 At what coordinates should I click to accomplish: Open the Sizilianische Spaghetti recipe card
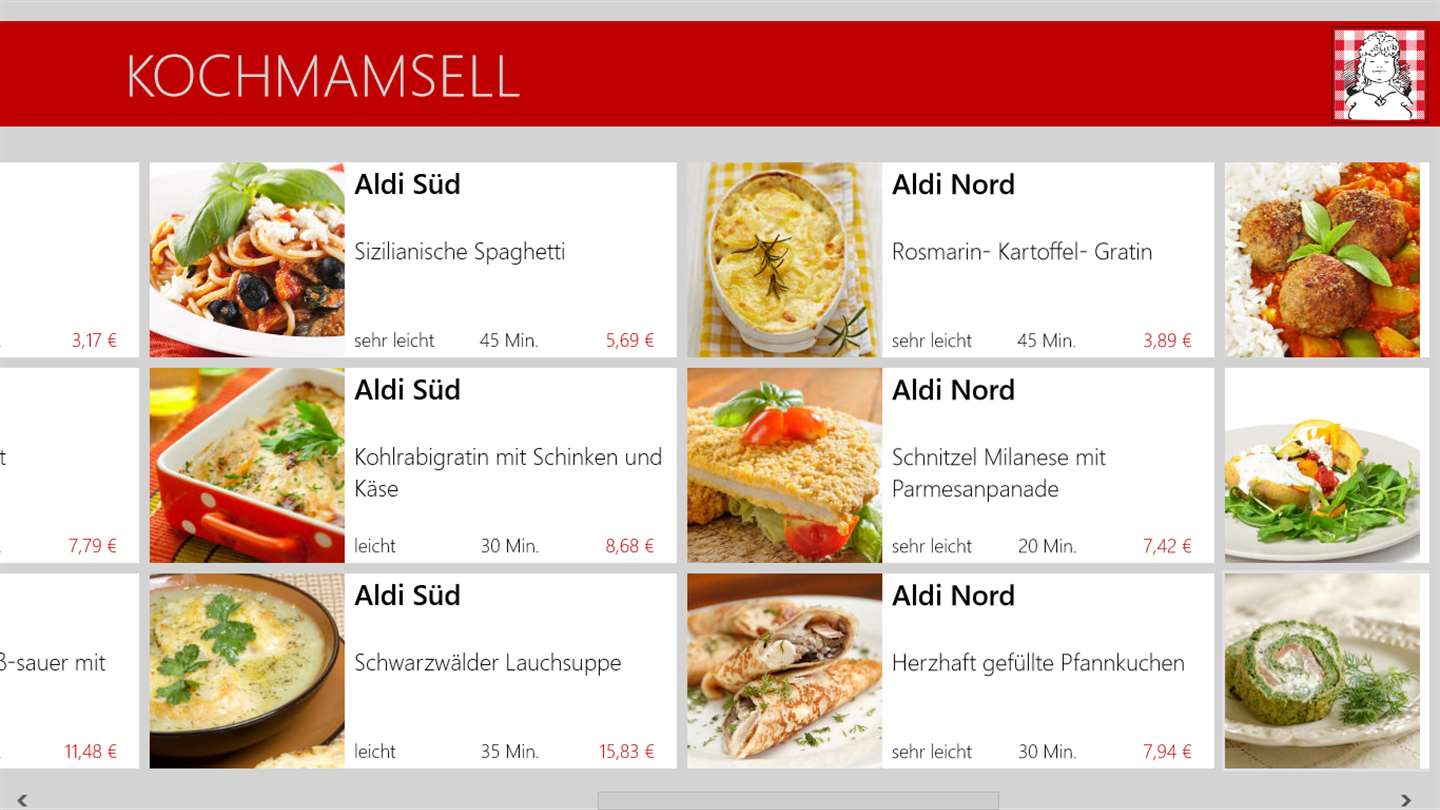click(412, 260)
